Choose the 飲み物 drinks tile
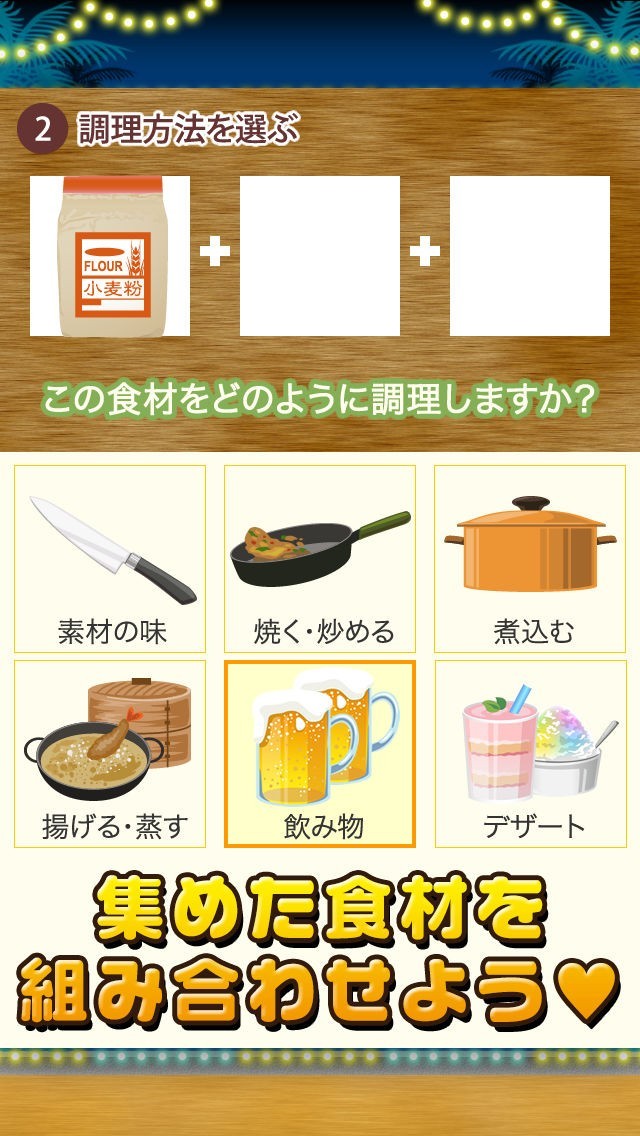 [320, 753]
